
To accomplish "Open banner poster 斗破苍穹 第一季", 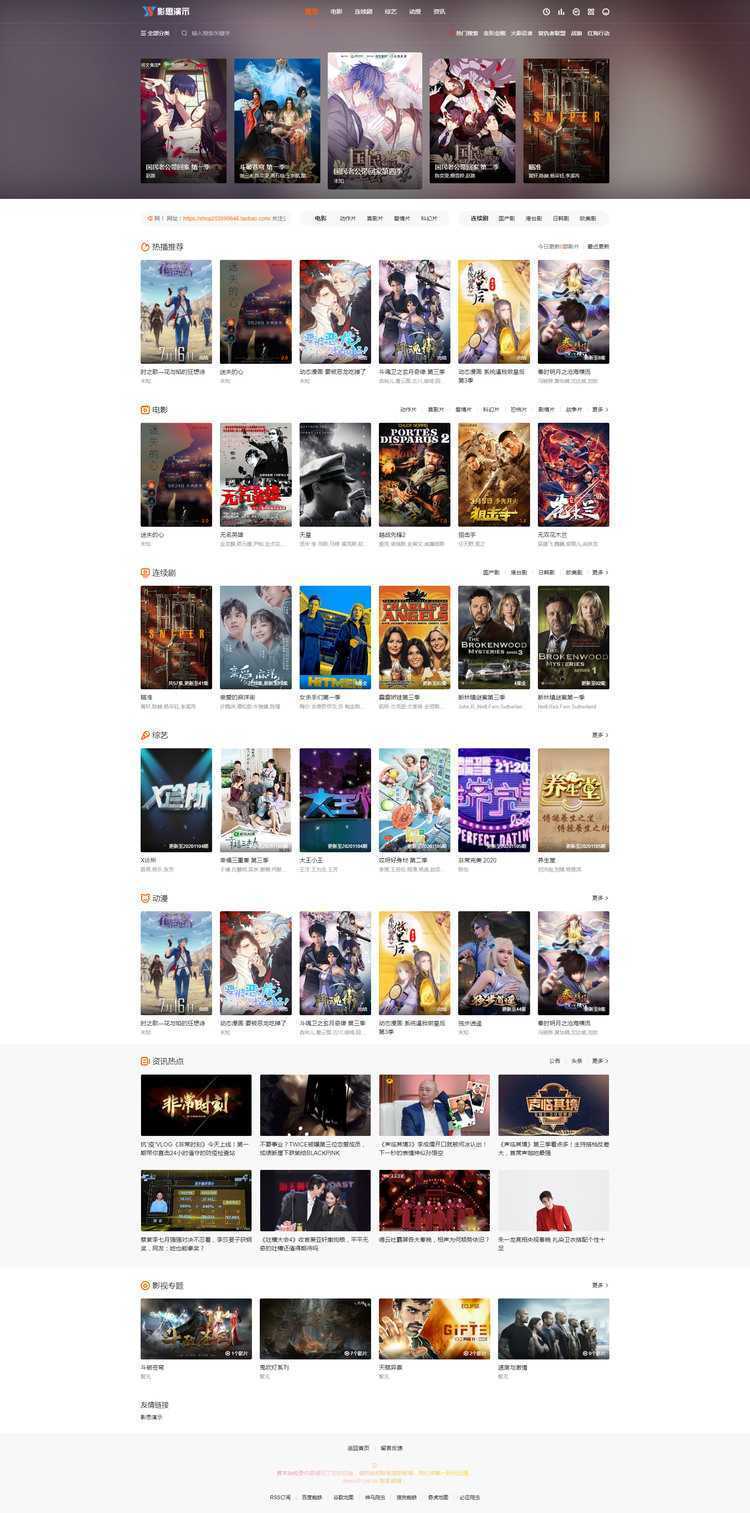I will click(277, 120).
